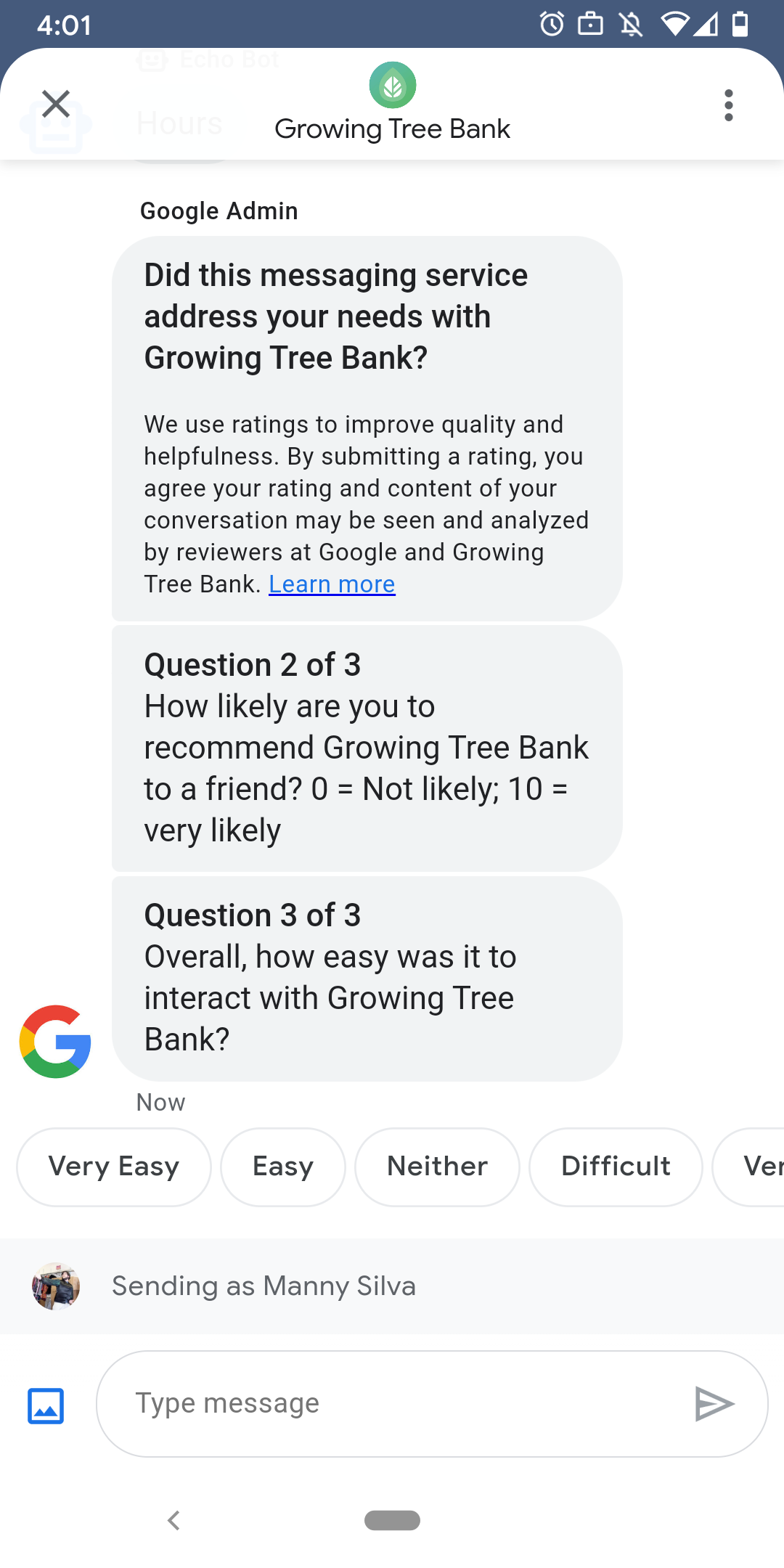Tap the home pill at screen bottom
Screen dimensions: 784x1568
392,1520
